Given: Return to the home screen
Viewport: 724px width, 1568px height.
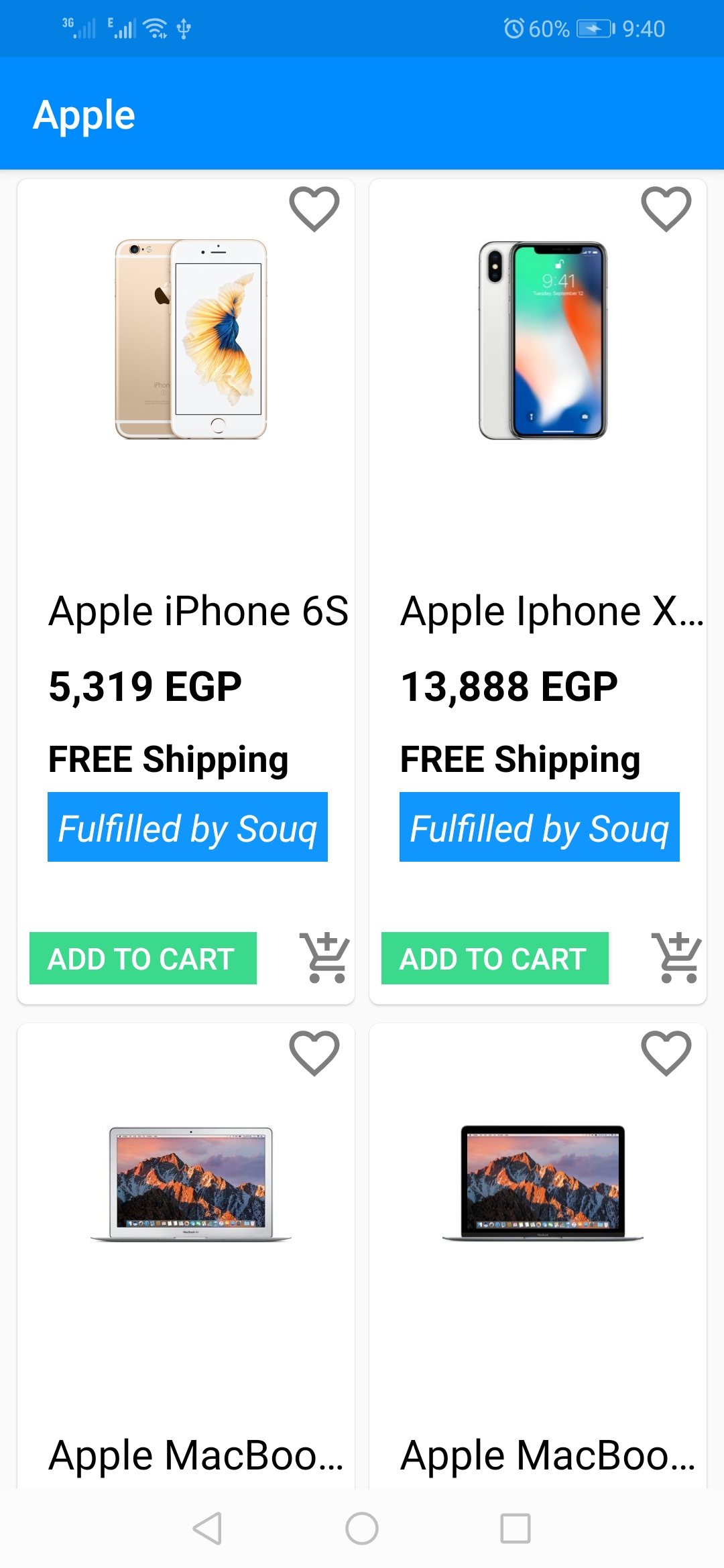Looking at the screenshot, I should [x=362, y=1528].
